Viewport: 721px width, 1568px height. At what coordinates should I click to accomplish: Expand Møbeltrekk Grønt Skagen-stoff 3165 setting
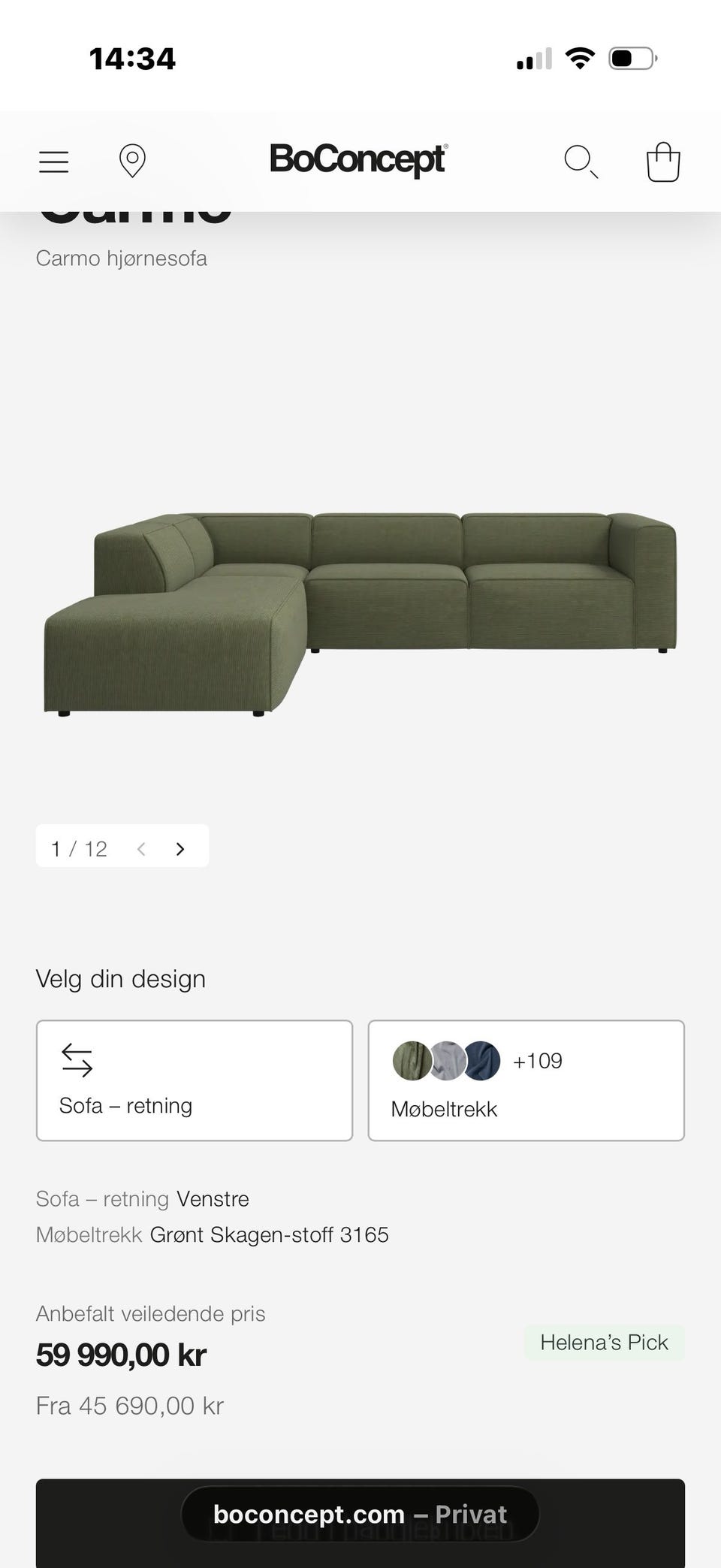pyautogui.click(x=212, y=1234)
